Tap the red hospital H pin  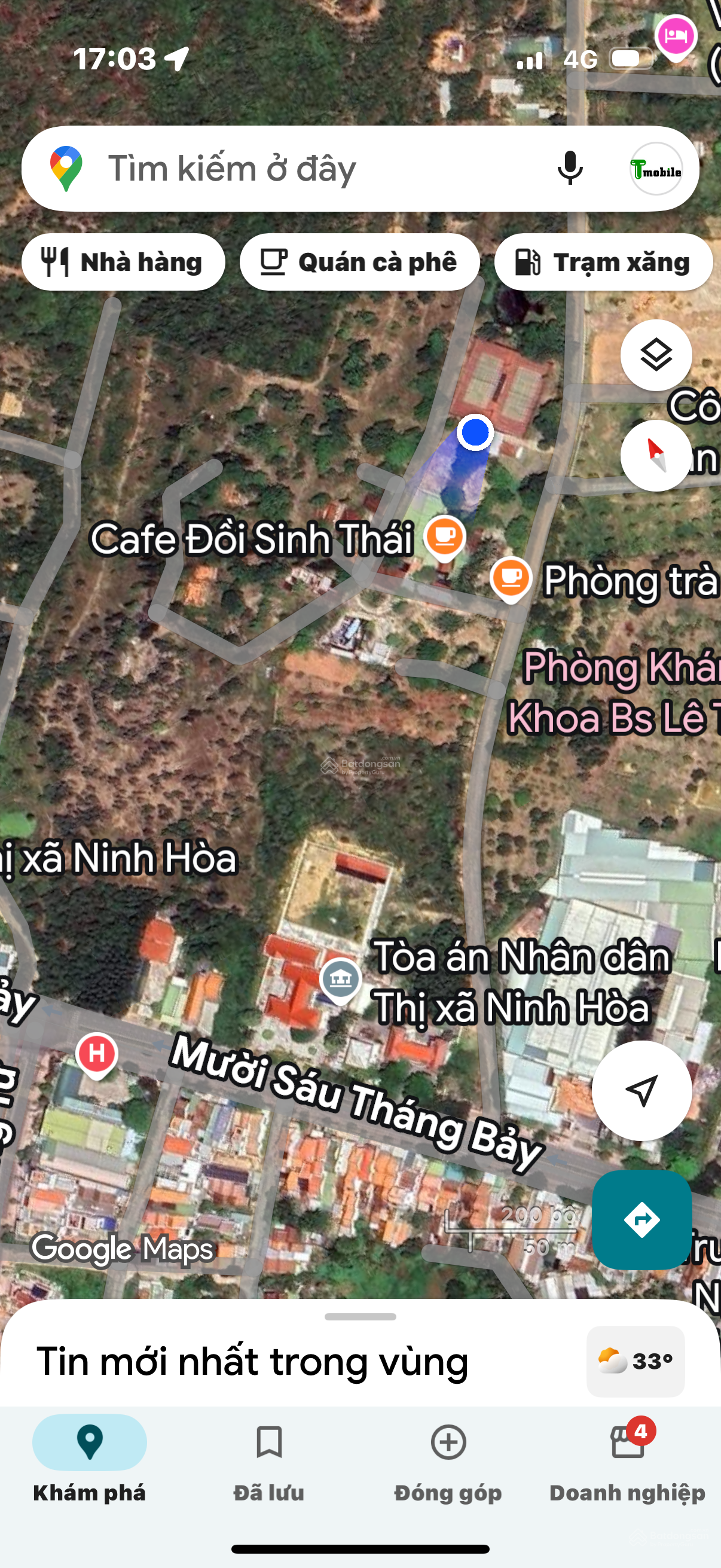(97, 1055)
